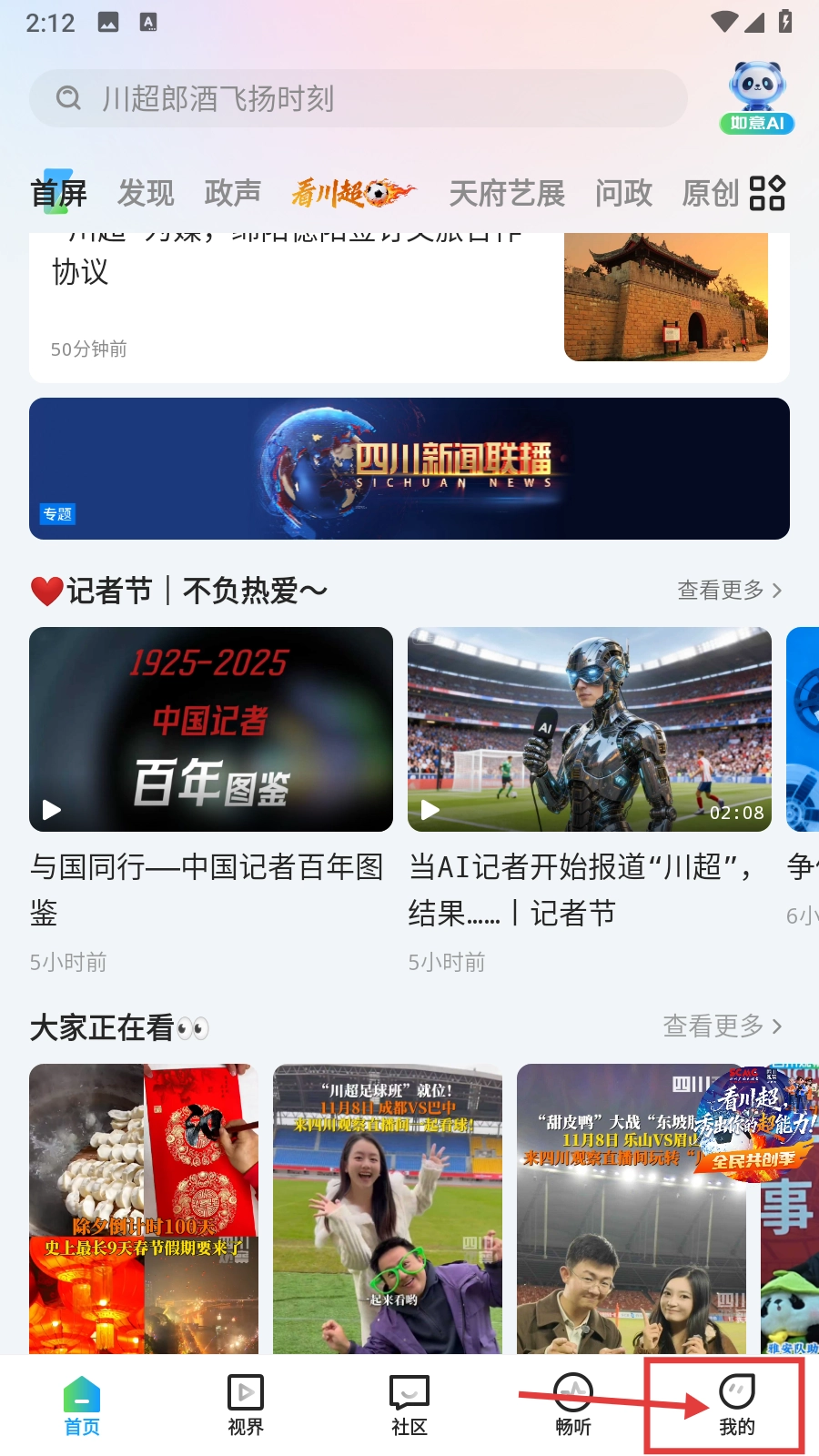819x1456 pixels.
Task: Switch to the 天府艺展 tab
Action: pos(506,193)
